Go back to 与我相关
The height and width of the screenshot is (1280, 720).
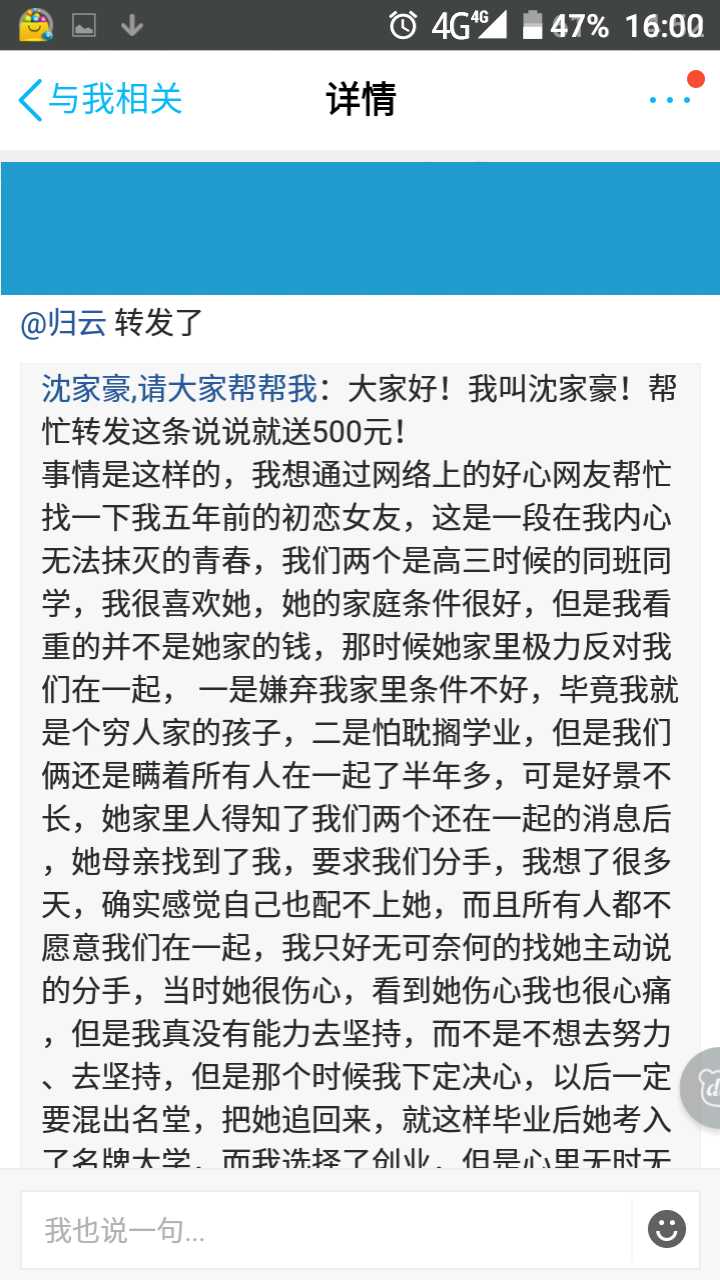100,100
